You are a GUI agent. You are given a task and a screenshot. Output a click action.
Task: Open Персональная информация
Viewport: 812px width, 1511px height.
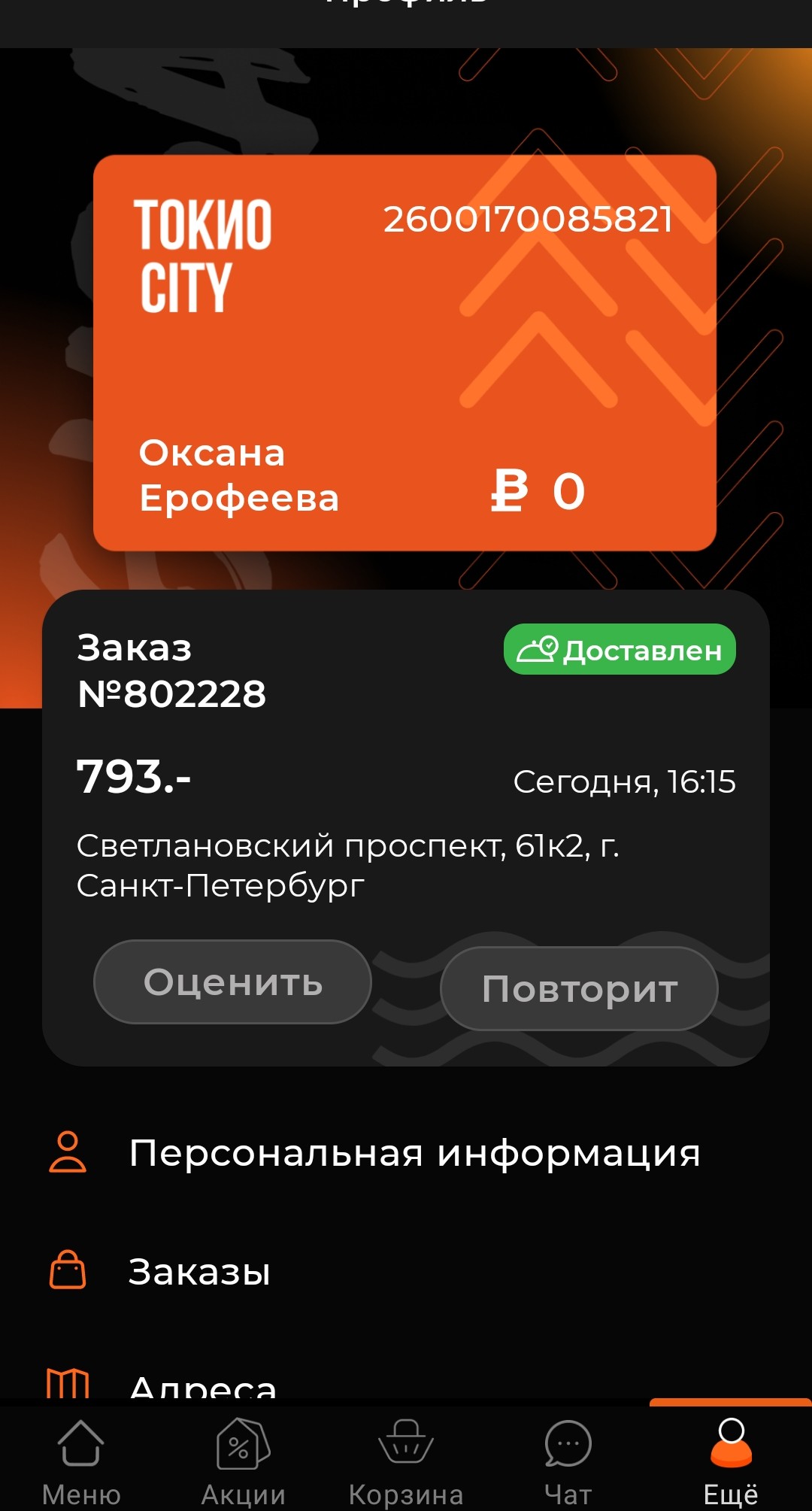coord(406,1152)
